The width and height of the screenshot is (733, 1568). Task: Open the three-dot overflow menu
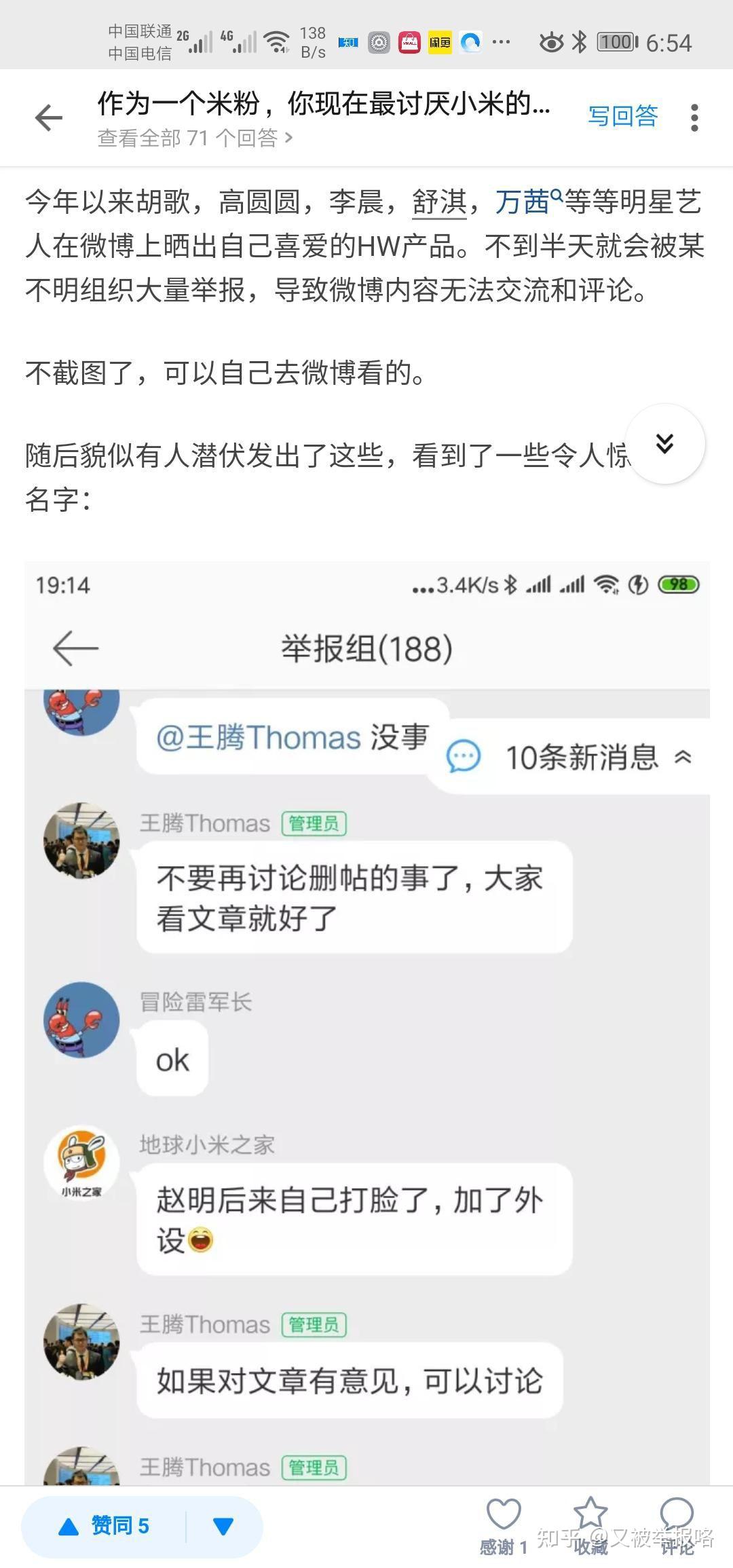[694, 117]
